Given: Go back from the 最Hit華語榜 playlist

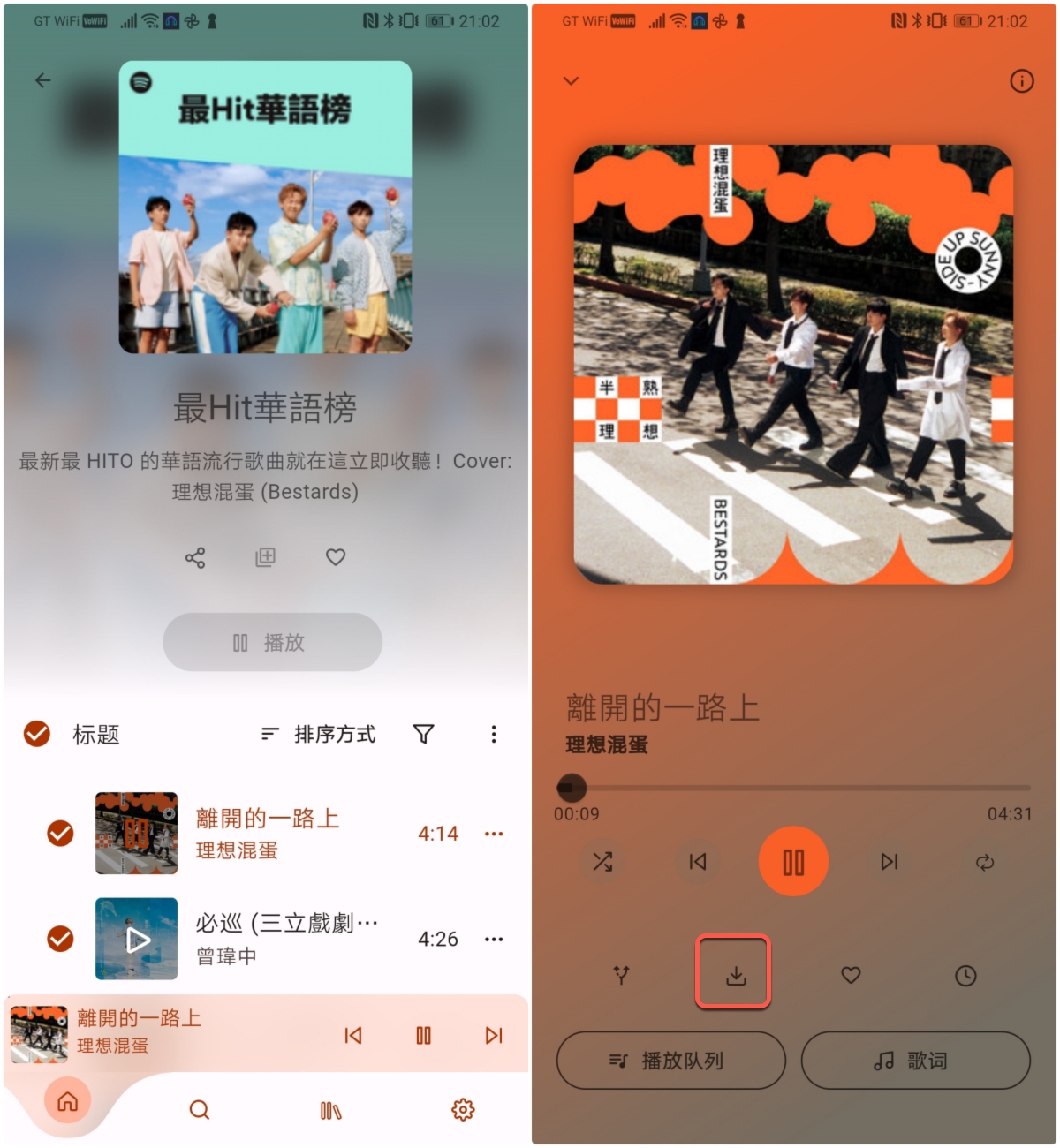Looking at the screenshot, I should pyautogui.click(x=42, y=80).
